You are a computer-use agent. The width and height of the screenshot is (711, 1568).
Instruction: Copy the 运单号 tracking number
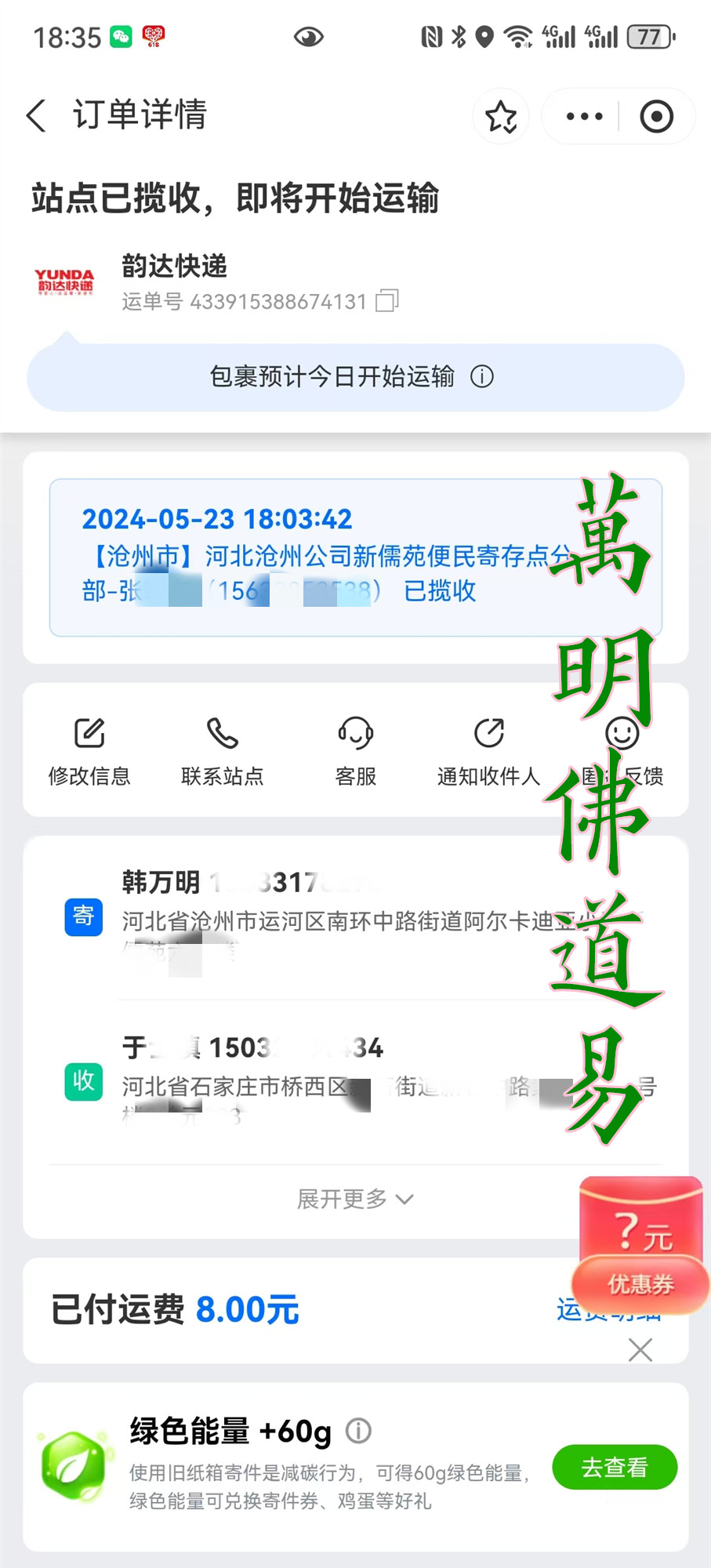pos(387,301)
